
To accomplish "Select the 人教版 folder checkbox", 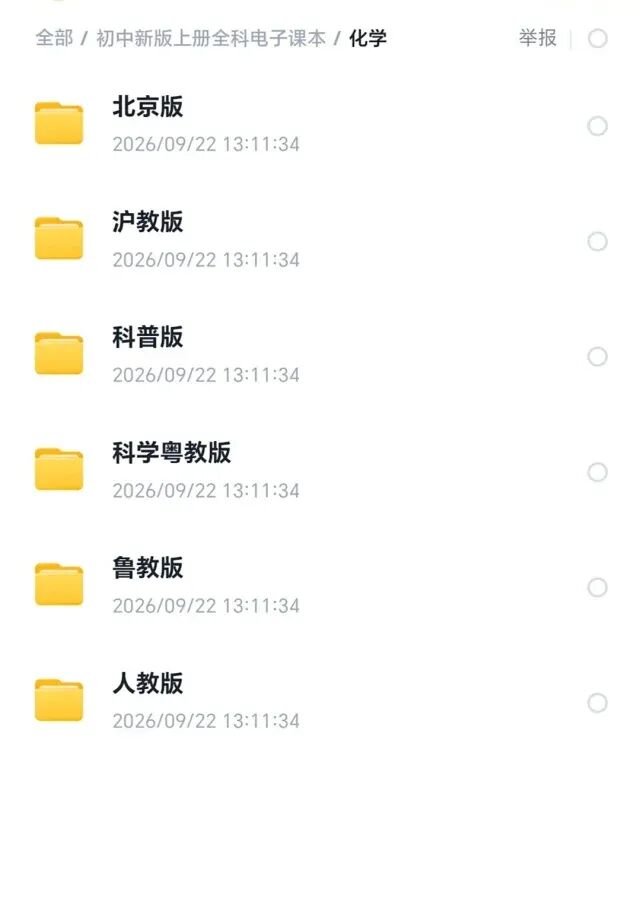I will [598, 703].
